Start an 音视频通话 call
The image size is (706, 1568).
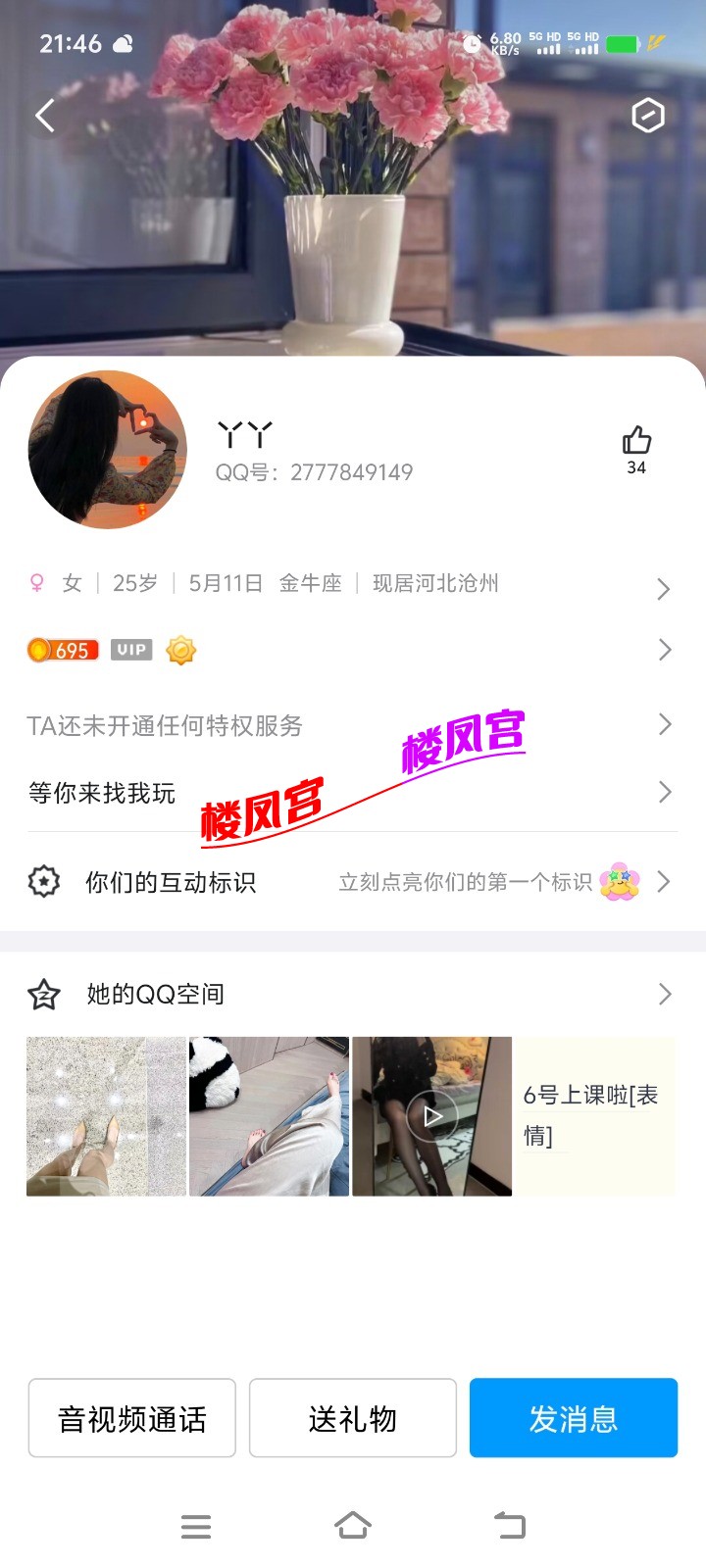click(132, 1418)
